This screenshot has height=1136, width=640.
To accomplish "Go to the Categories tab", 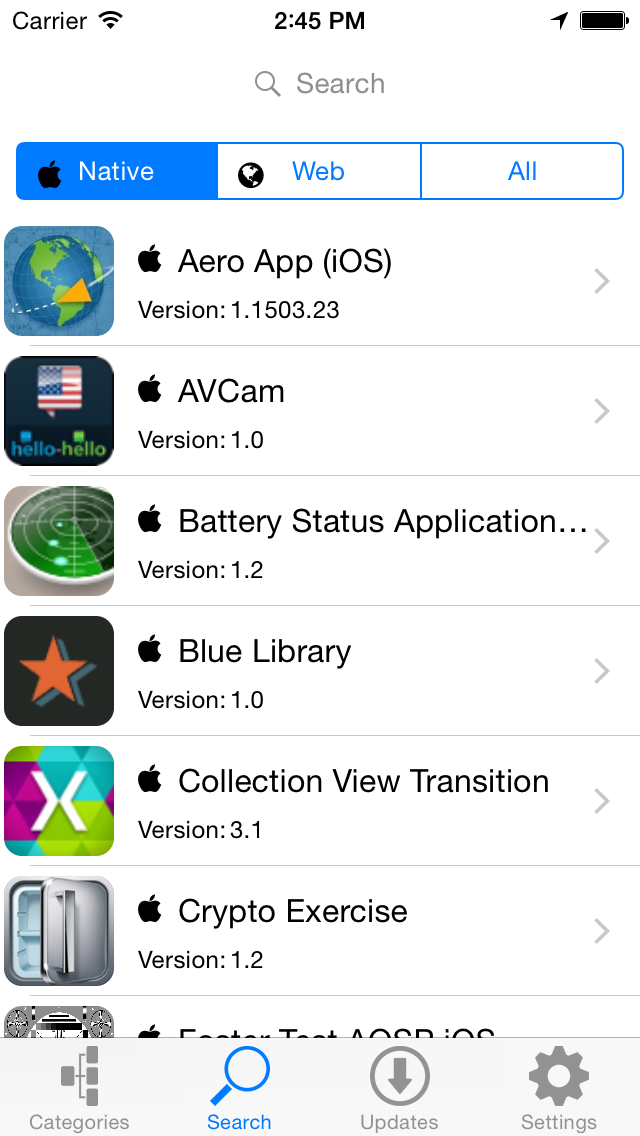I will pyautogui.click(x=80, y=1088).
